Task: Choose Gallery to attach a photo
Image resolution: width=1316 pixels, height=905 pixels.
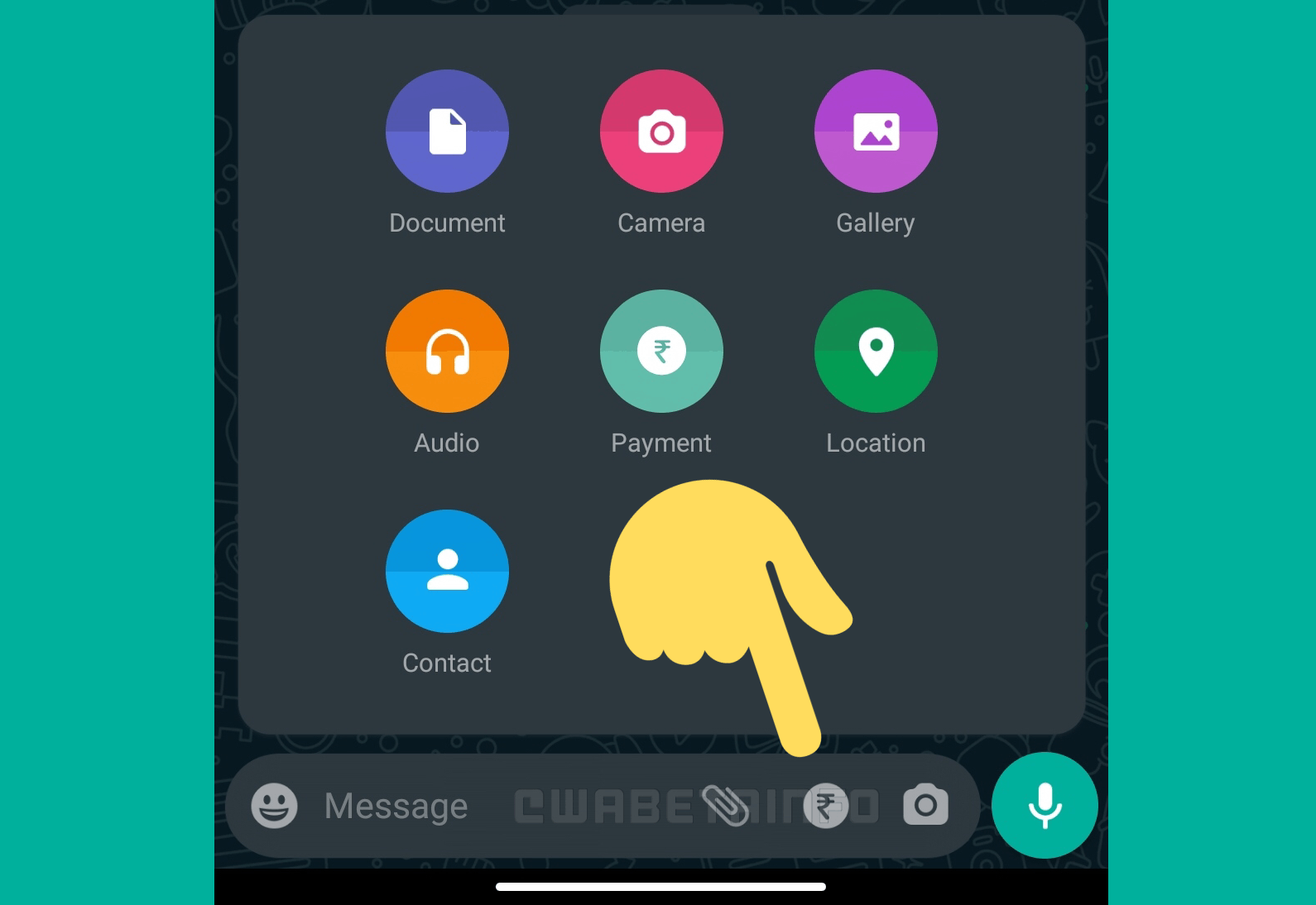Action: click(x=876, y=131)
